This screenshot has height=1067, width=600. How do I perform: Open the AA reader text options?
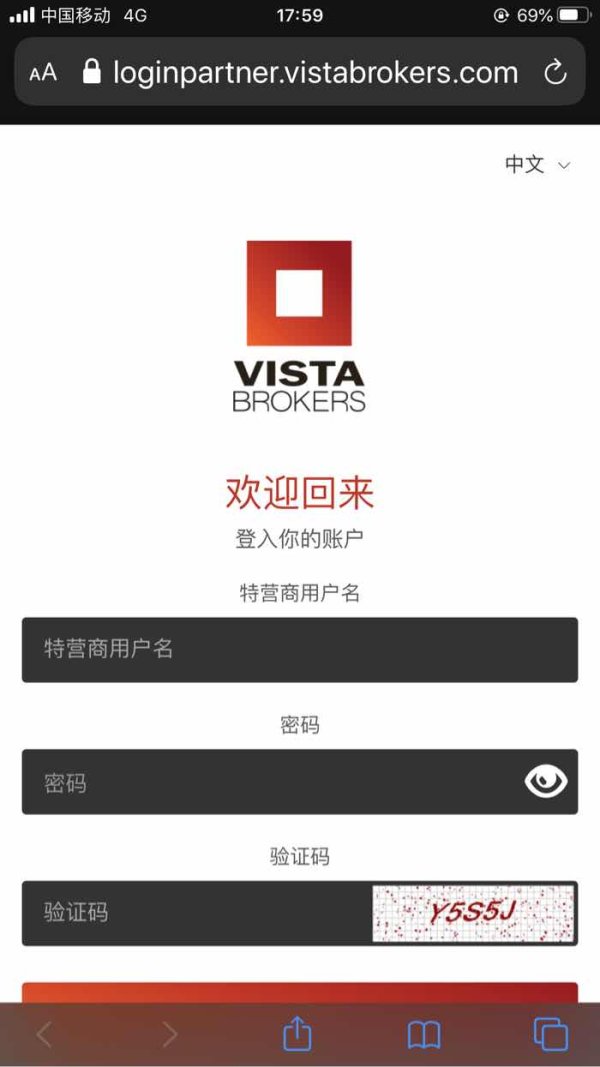pos(43,73)
